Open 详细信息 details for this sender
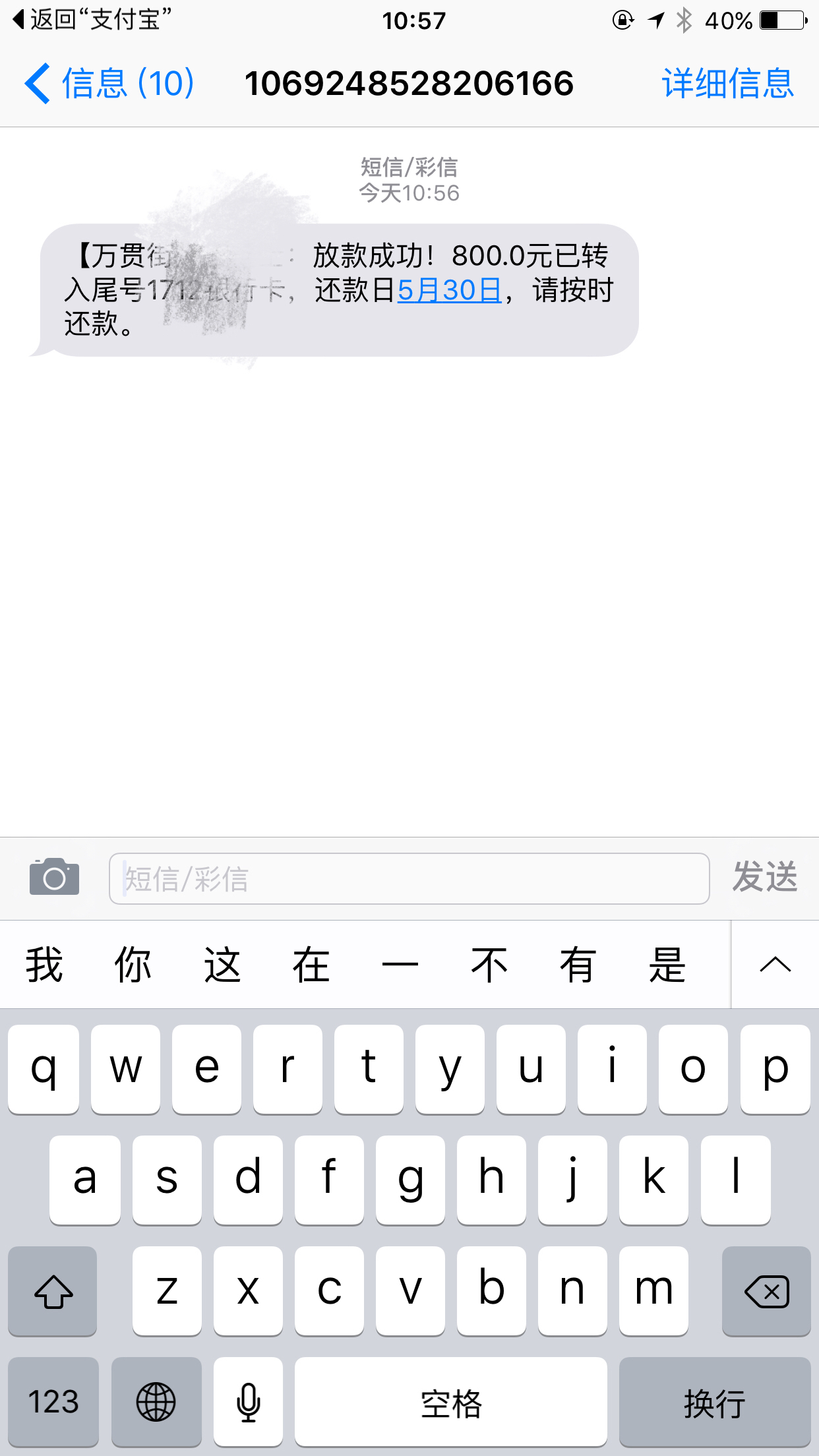The width and height of the screenshot is (819, 1456). pos(727,84)
